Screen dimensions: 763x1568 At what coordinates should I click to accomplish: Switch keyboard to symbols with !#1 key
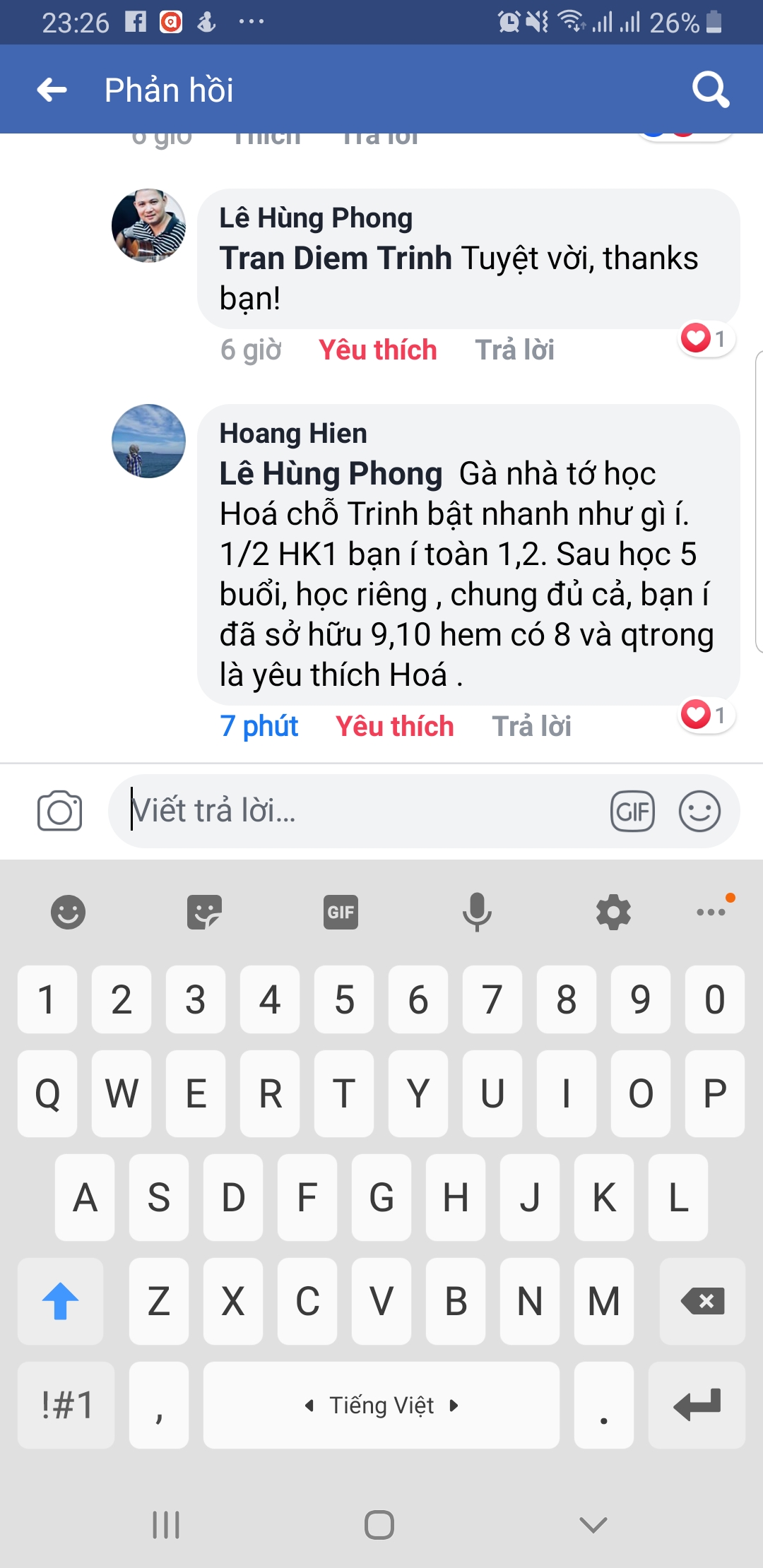pyautogui.click(x=66, y=1405)
